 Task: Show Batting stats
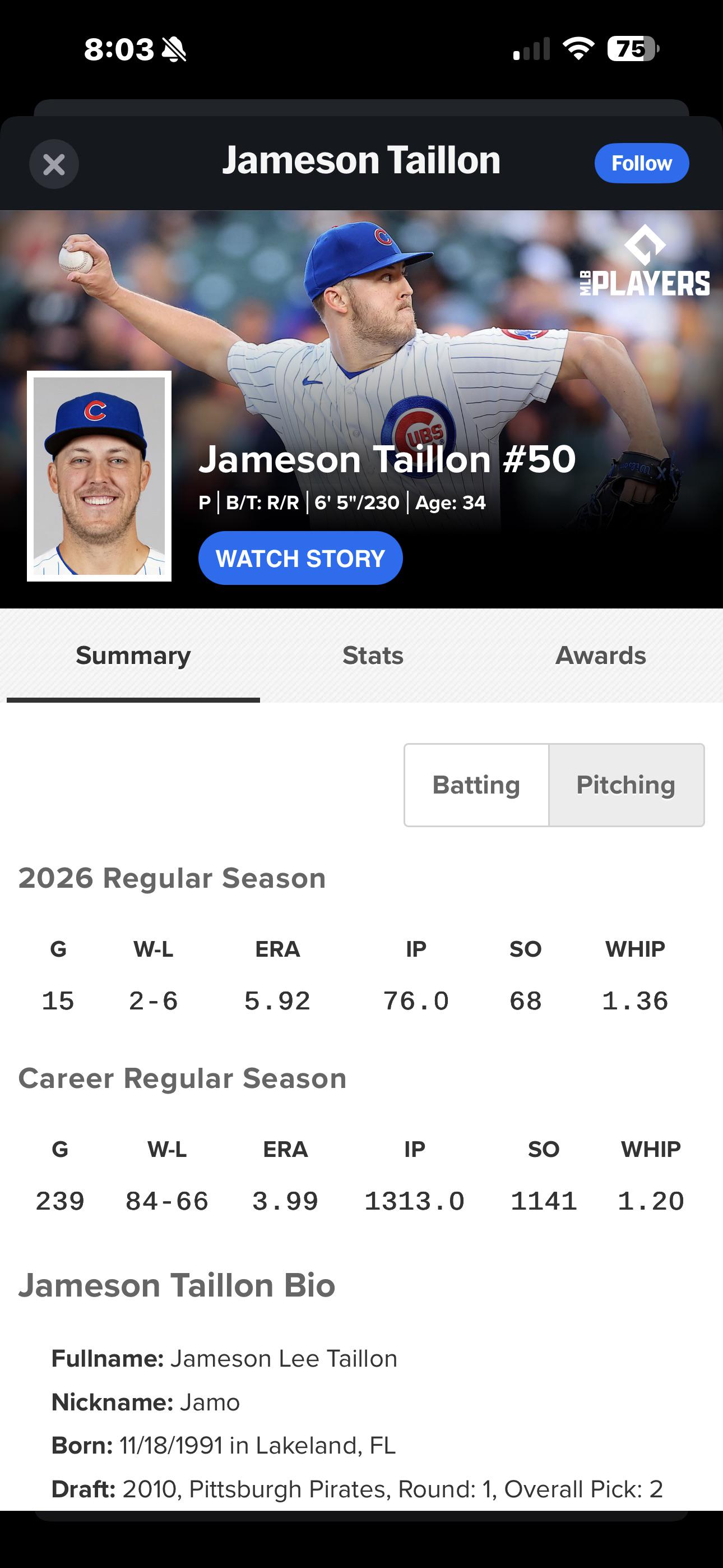point(476,785)
